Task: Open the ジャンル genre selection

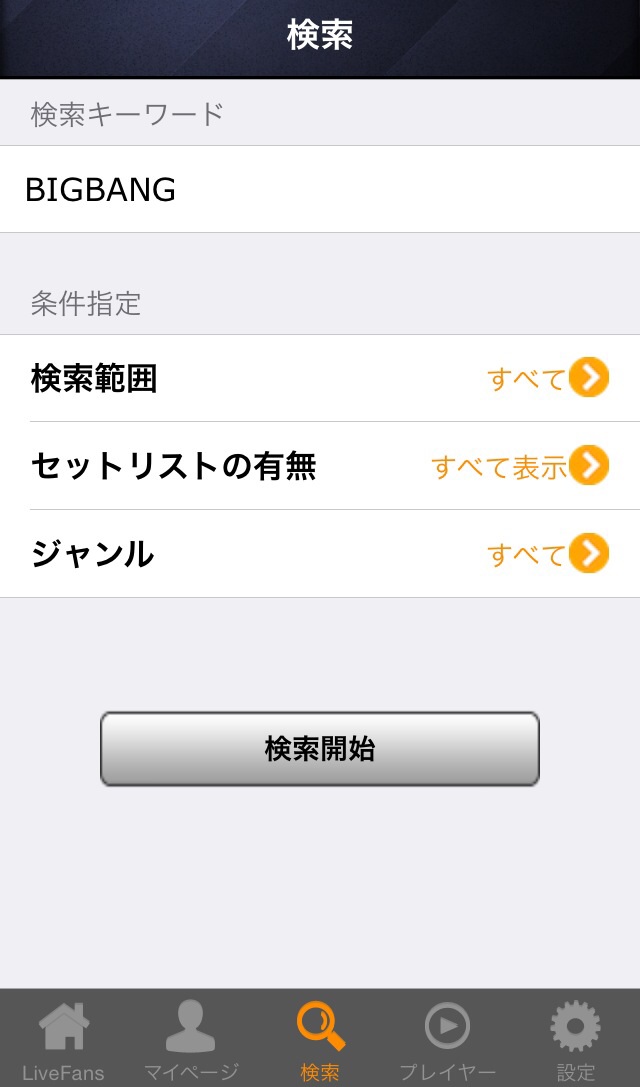Action: click(x=320, y=554)
